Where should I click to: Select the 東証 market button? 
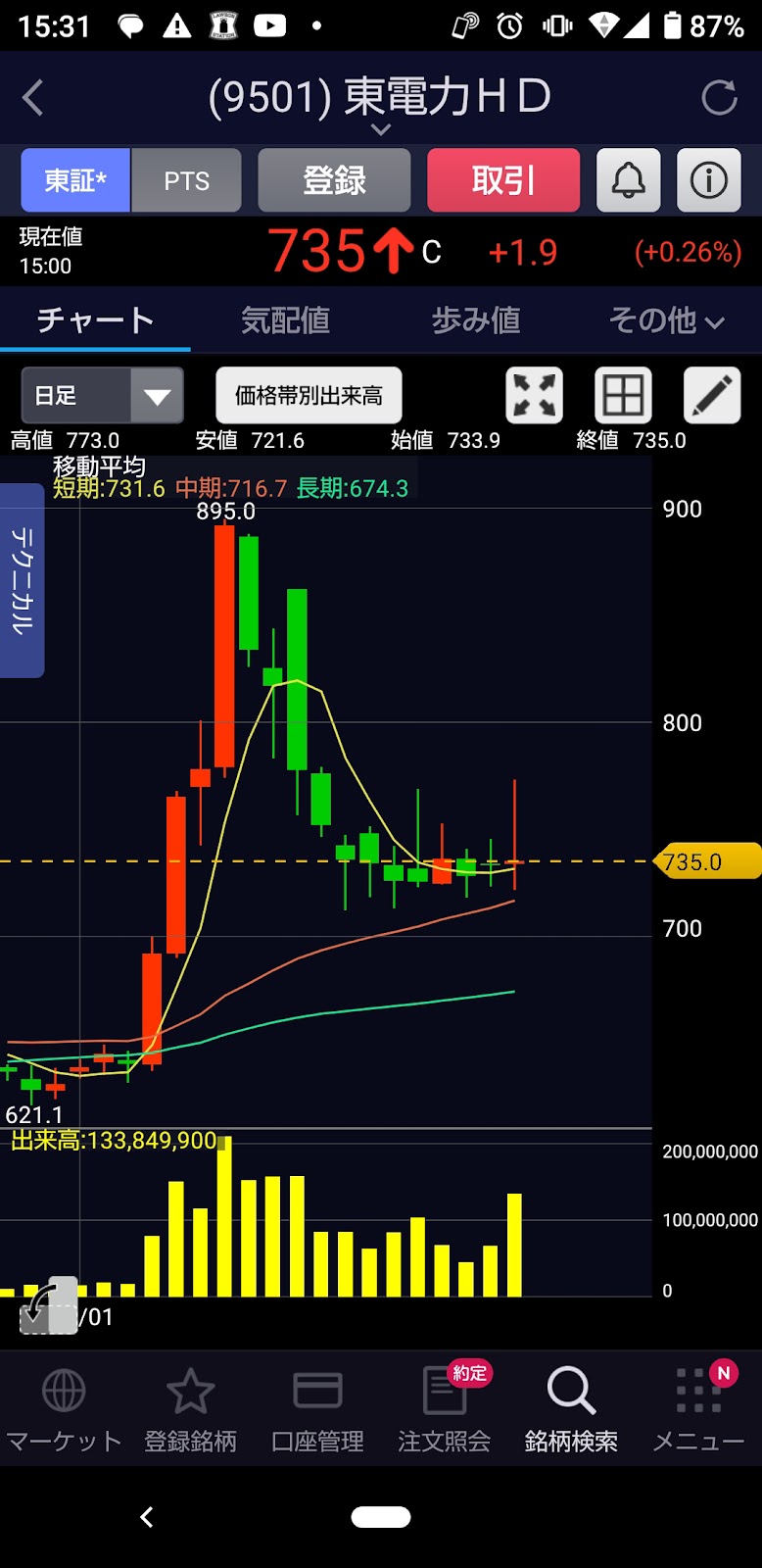[75, 180]
